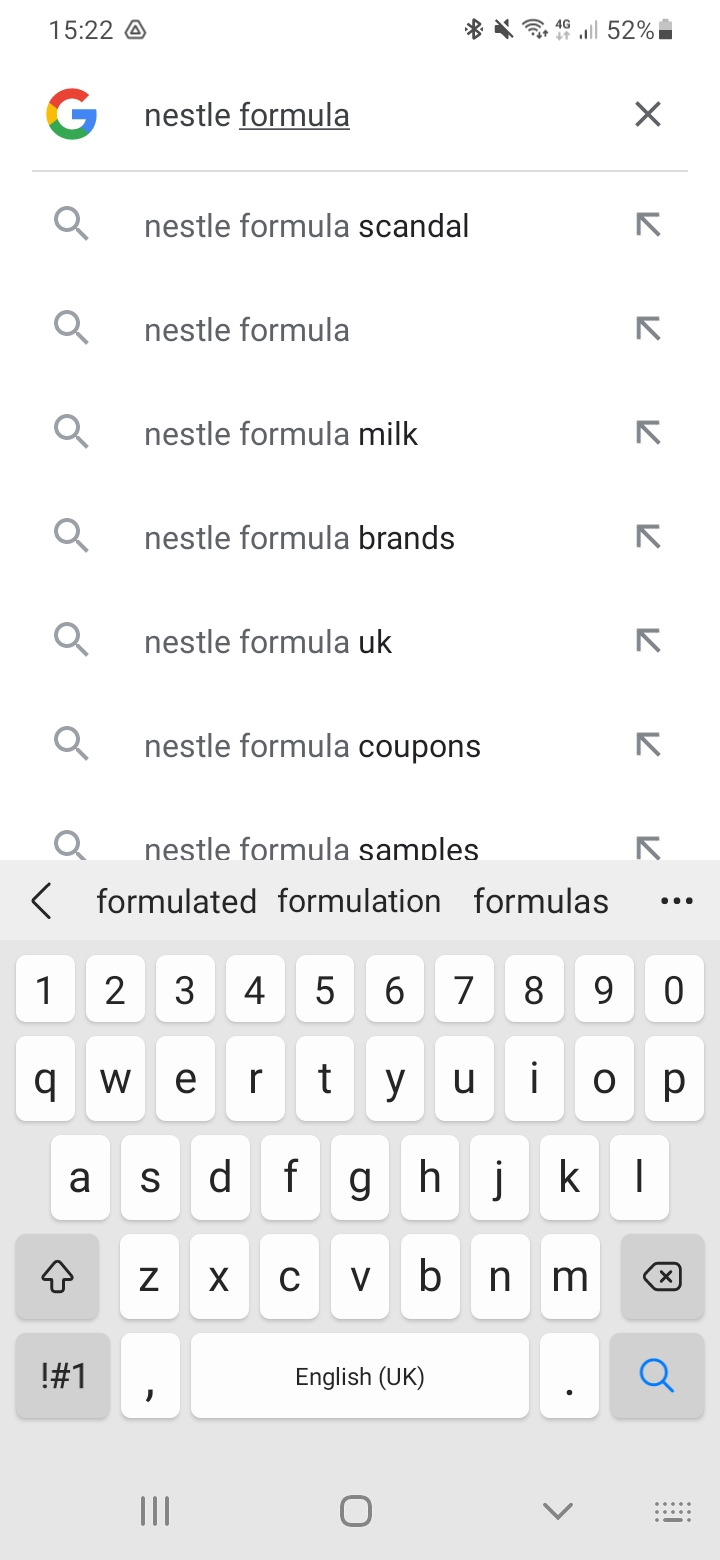Viewport: 720px width, 1560px height.
Task: Insert nestle formula coupons via arrow icon
Action: tap(648, 746)
